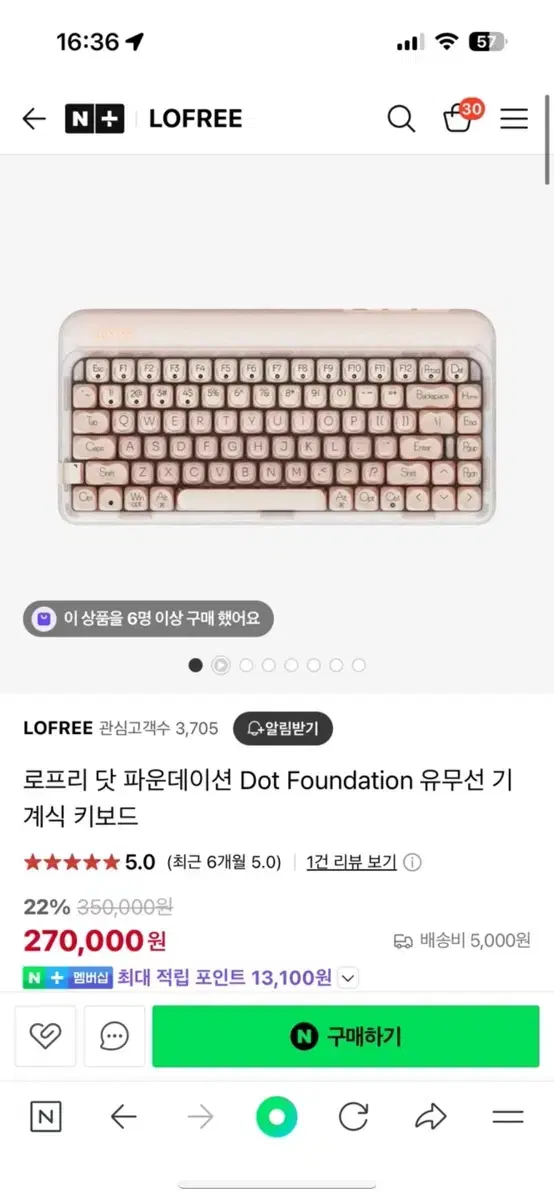Open the search magnifier icon
Screen dimensions: 554x1200
point(401,119)
